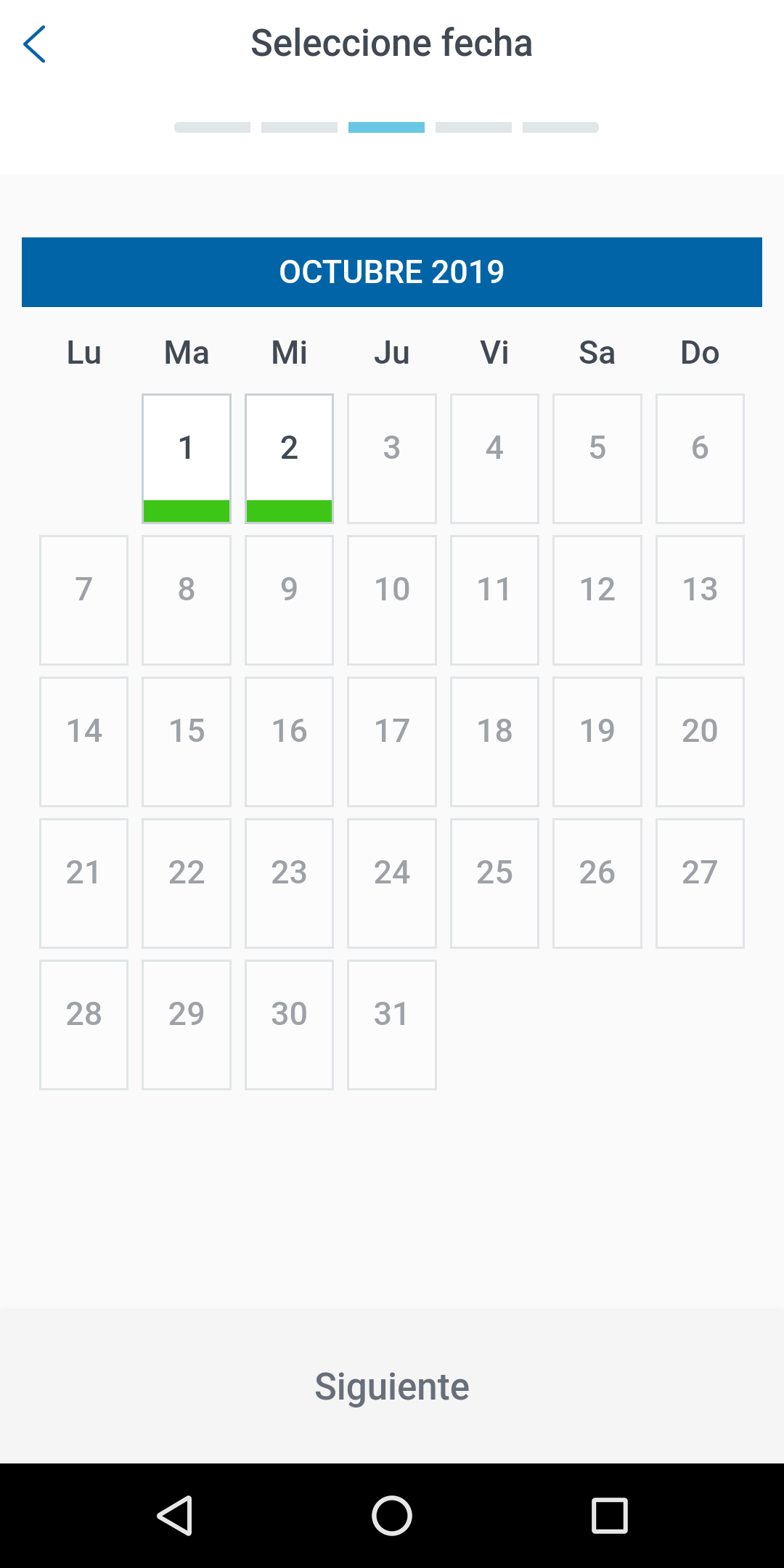Screen dimensions: 784x1568
Task: Select October 2 on the calendar
Action: (x=289, y=458)
